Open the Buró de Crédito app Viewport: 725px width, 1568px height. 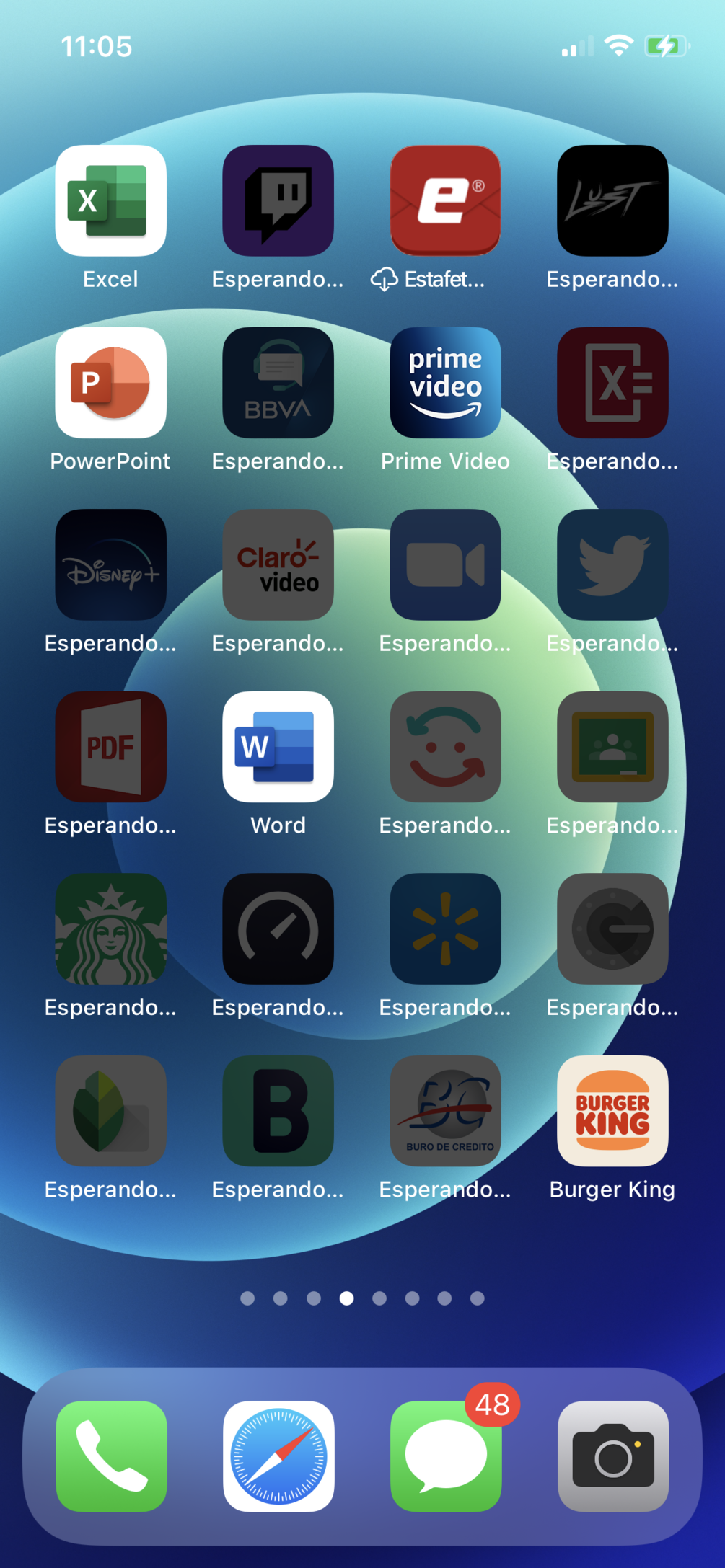[x=445, y=1111]
